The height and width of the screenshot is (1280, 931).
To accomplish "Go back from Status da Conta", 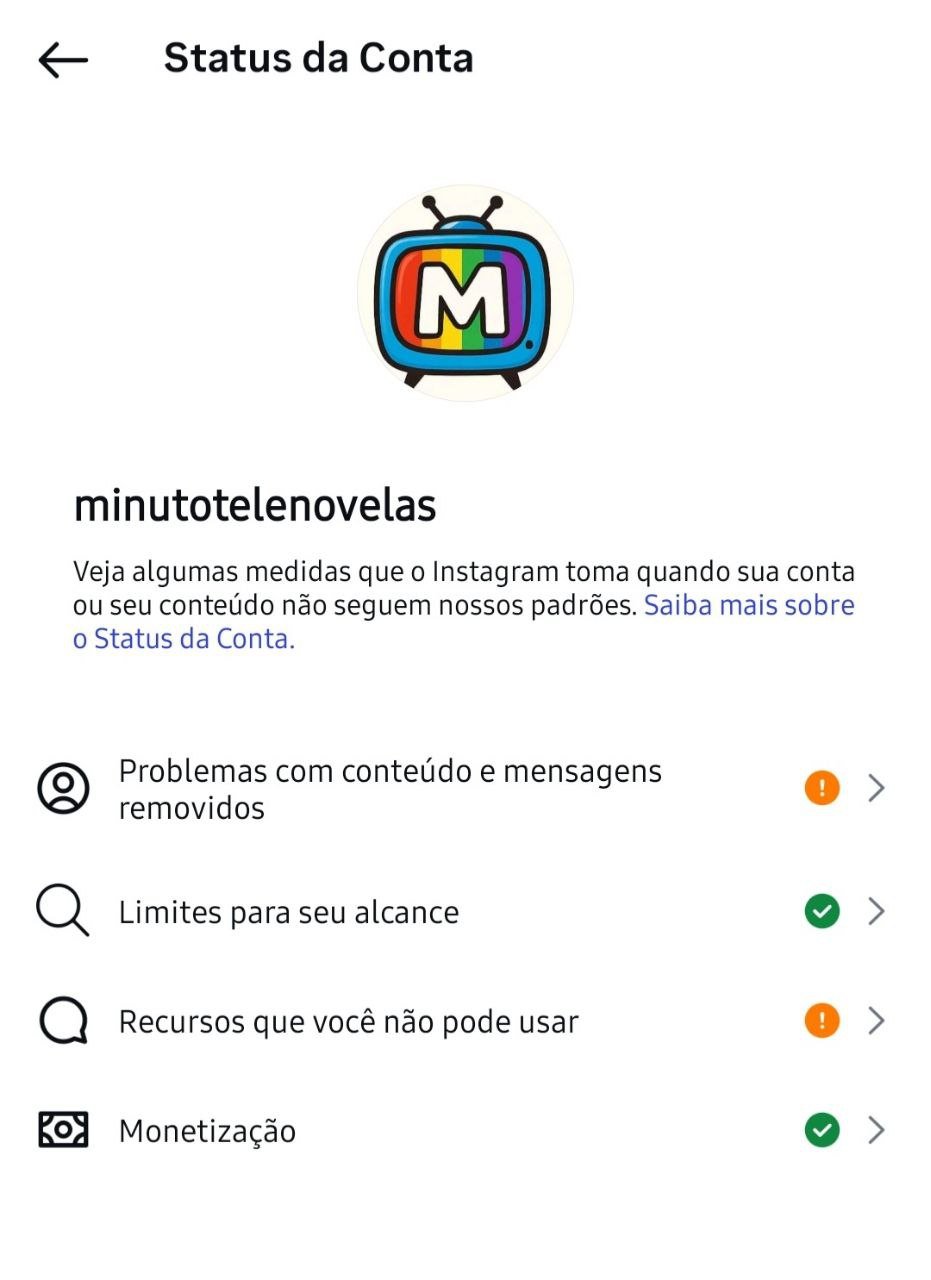I will pyautogui.click(x=63, y=60).
